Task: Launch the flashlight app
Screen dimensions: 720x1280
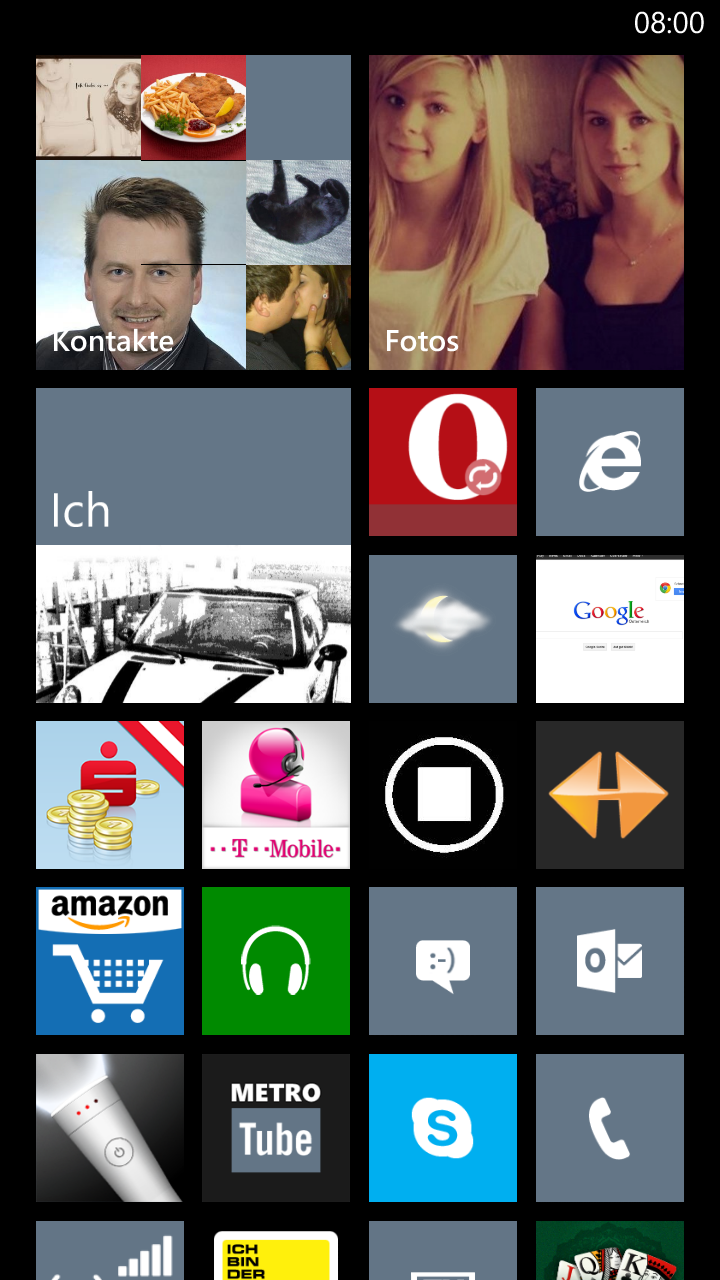Action: click(110, 1128)
